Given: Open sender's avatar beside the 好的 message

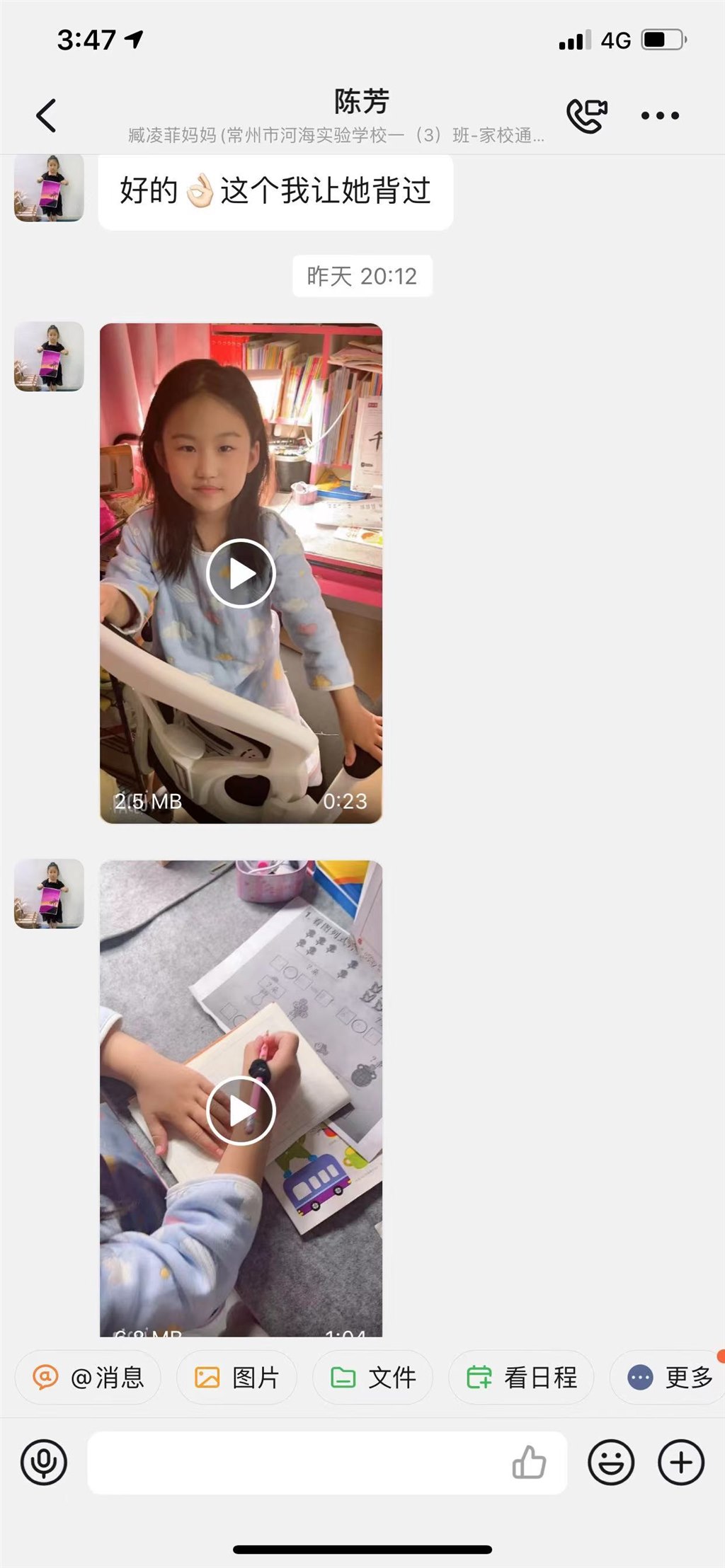Looking at the screenshot, I should (x=49, y=188).
